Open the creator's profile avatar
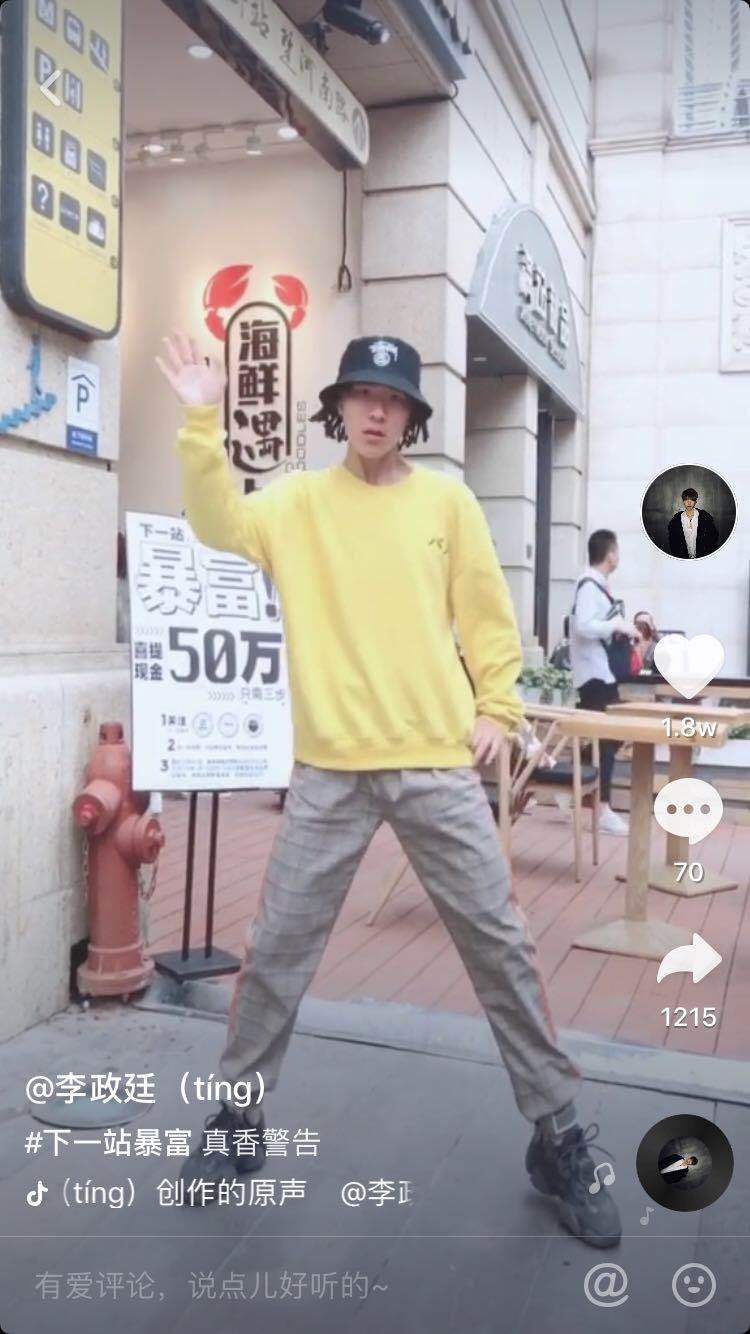Viewport: 750px width, 1334px height. [x=688, y=513]
